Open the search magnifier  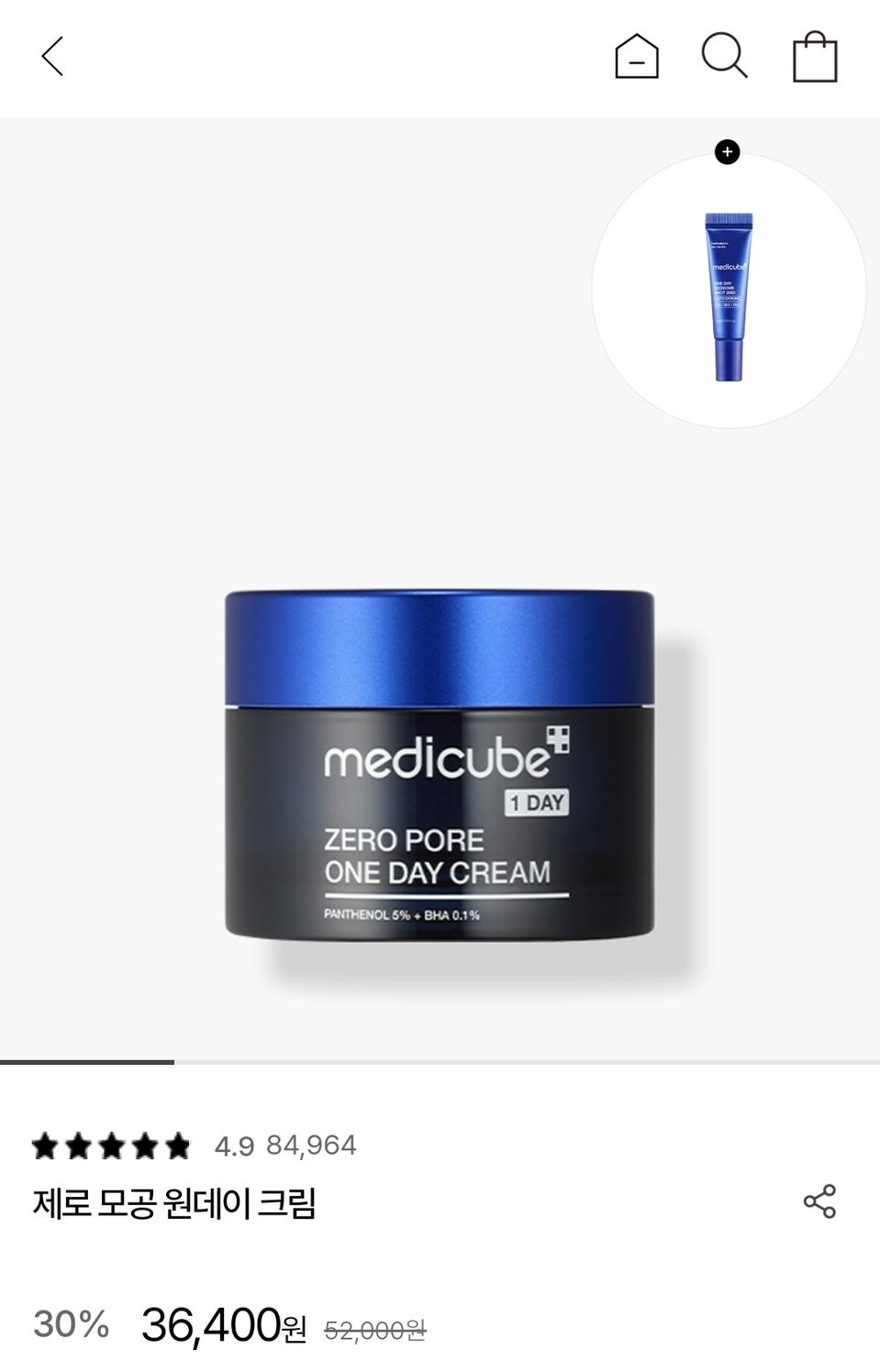click(x=724, y=57)
